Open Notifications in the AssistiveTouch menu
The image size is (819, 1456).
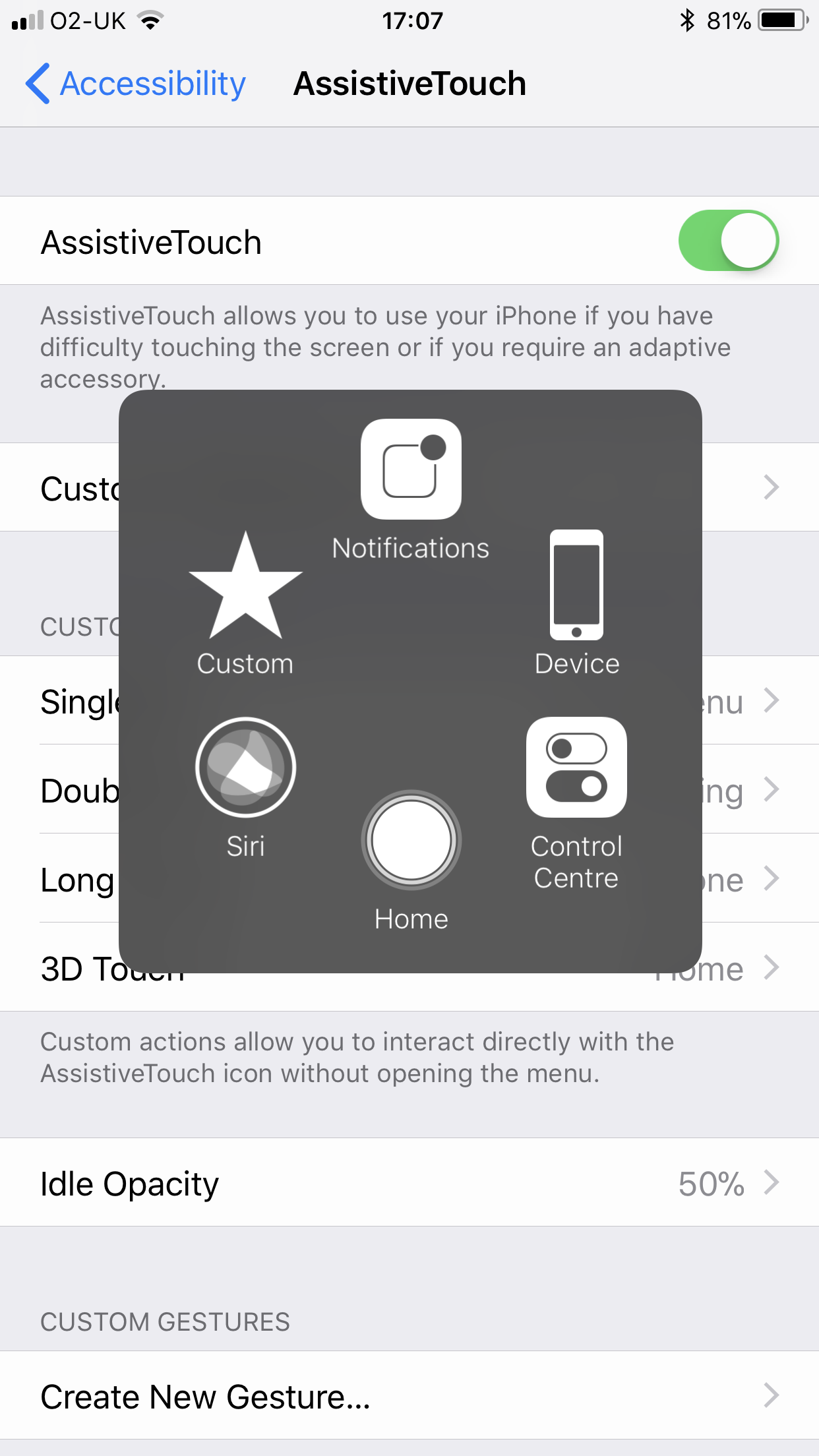tap(411, 491)
